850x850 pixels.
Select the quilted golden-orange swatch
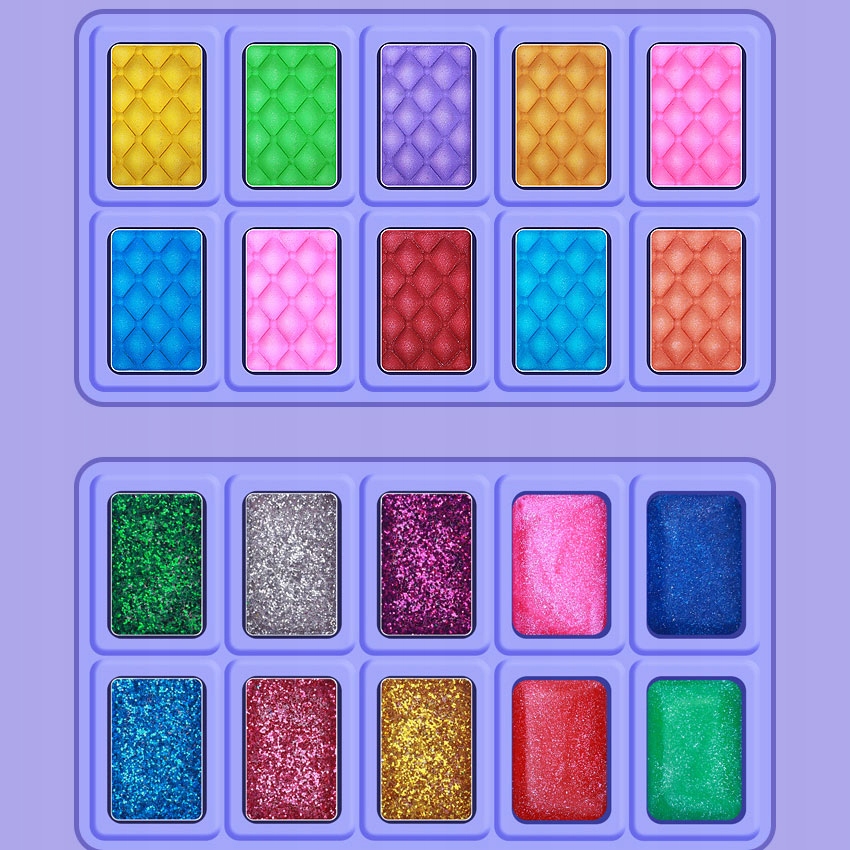click(561, 115)
